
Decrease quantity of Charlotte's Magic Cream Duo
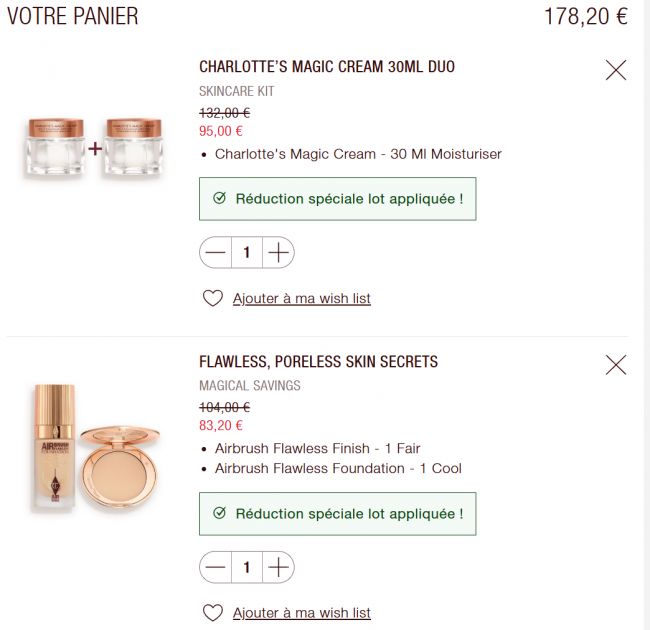pos(215,253)
